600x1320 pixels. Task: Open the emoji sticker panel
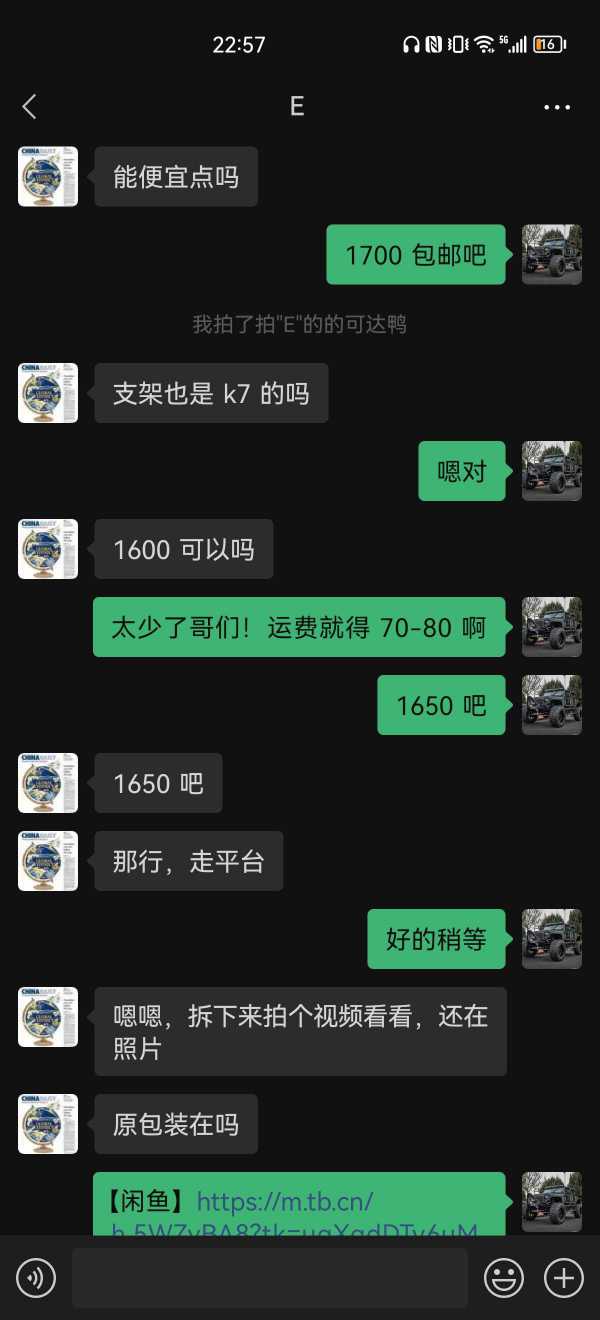pyautogui.click(x=504, y=1278)
